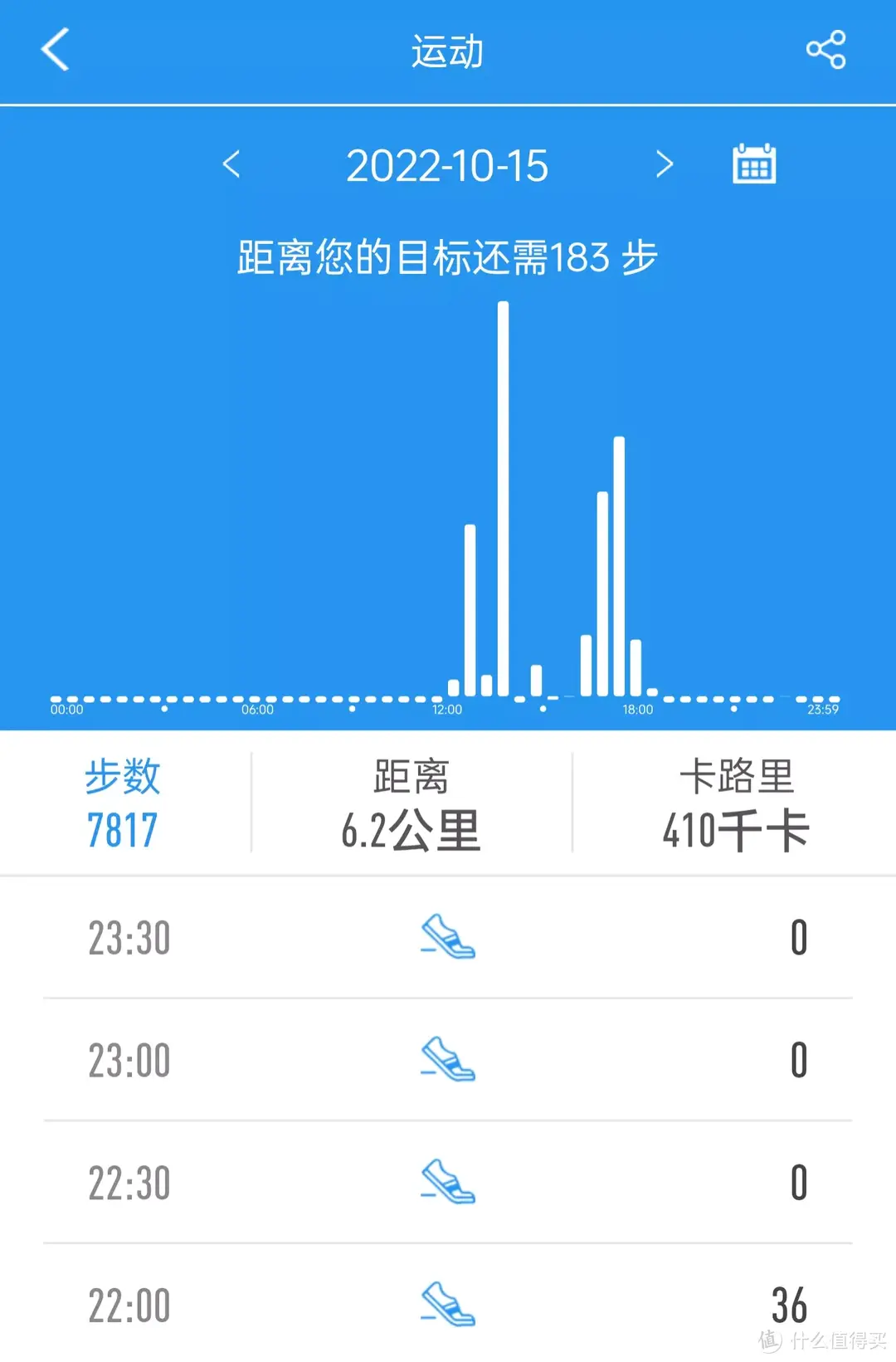The width and height of the screenshot is (896, 1362).
Task: Go back from the 运动 screen
Action: pos(55,50)
